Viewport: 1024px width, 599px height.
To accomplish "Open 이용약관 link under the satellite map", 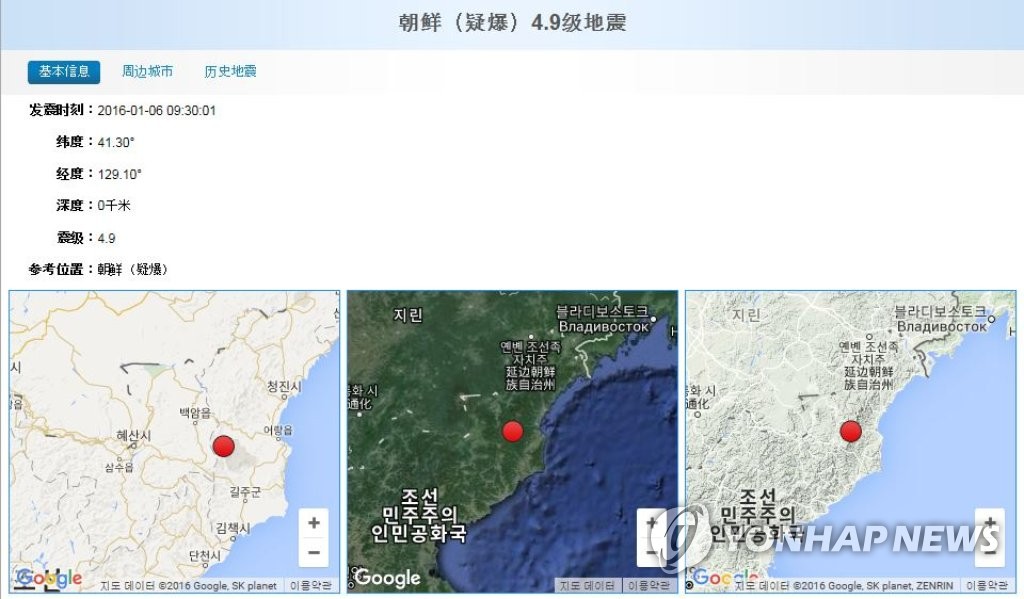I will point(648,585).
